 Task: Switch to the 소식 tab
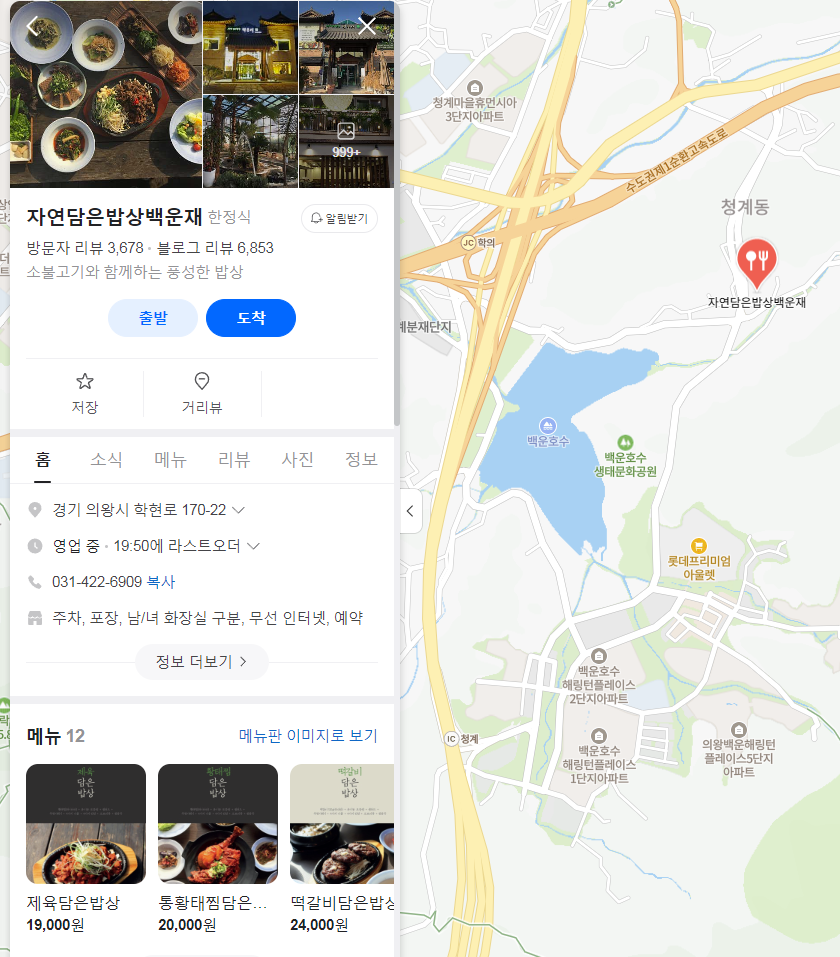106,460
